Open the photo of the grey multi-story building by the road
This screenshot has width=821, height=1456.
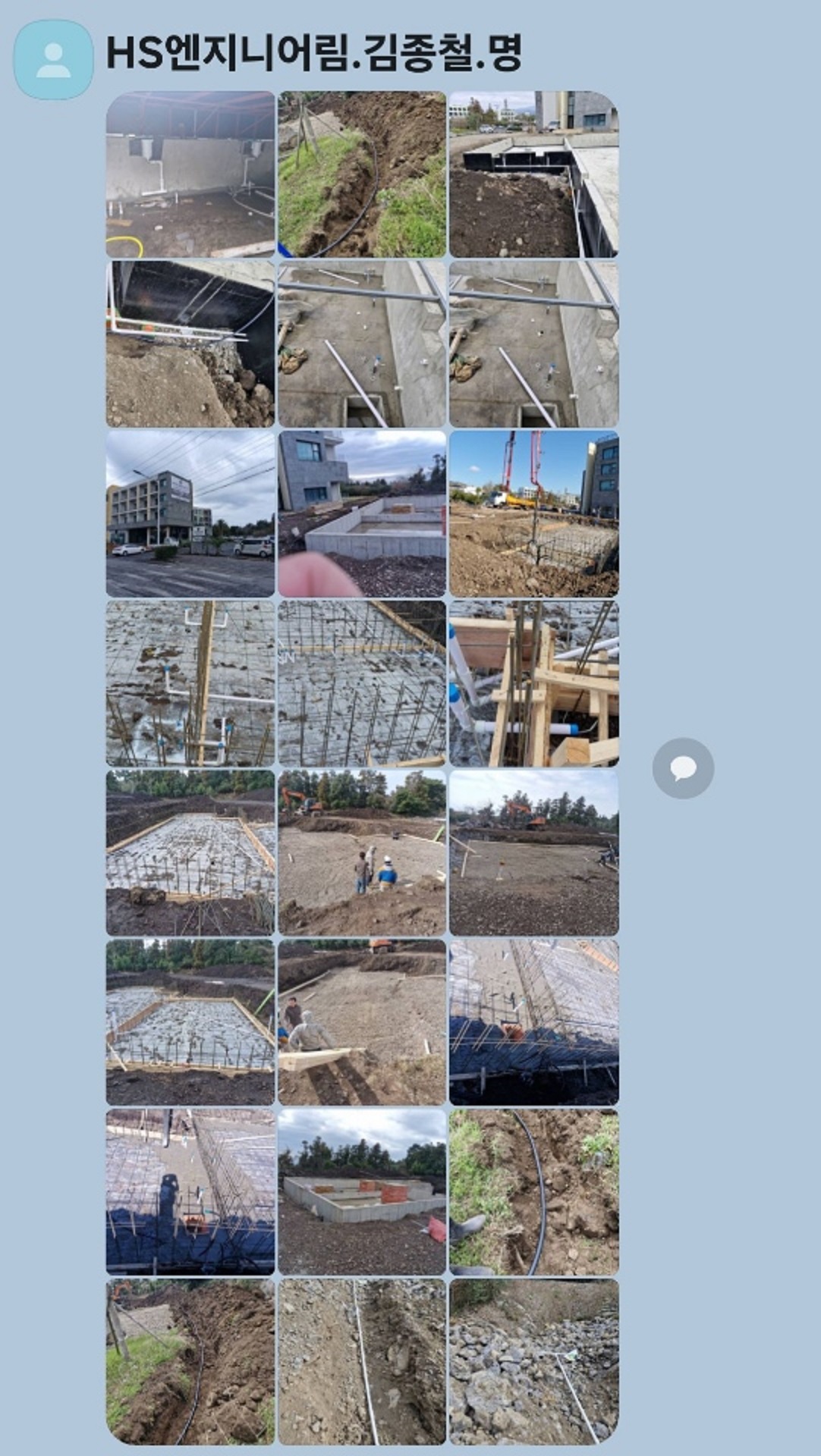190,514
